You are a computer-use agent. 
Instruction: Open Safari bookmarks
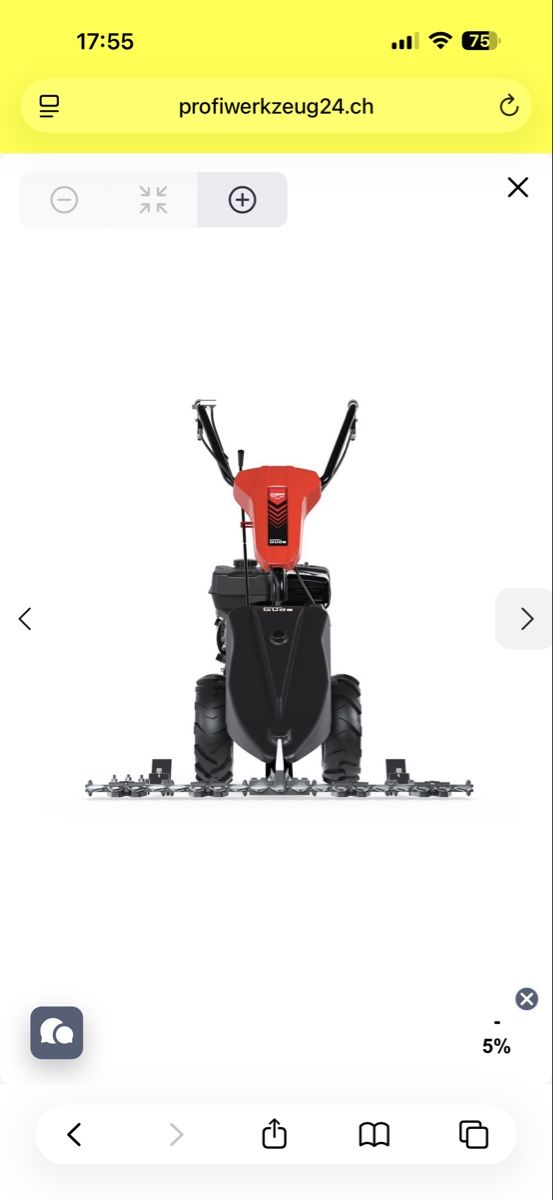374,1134
